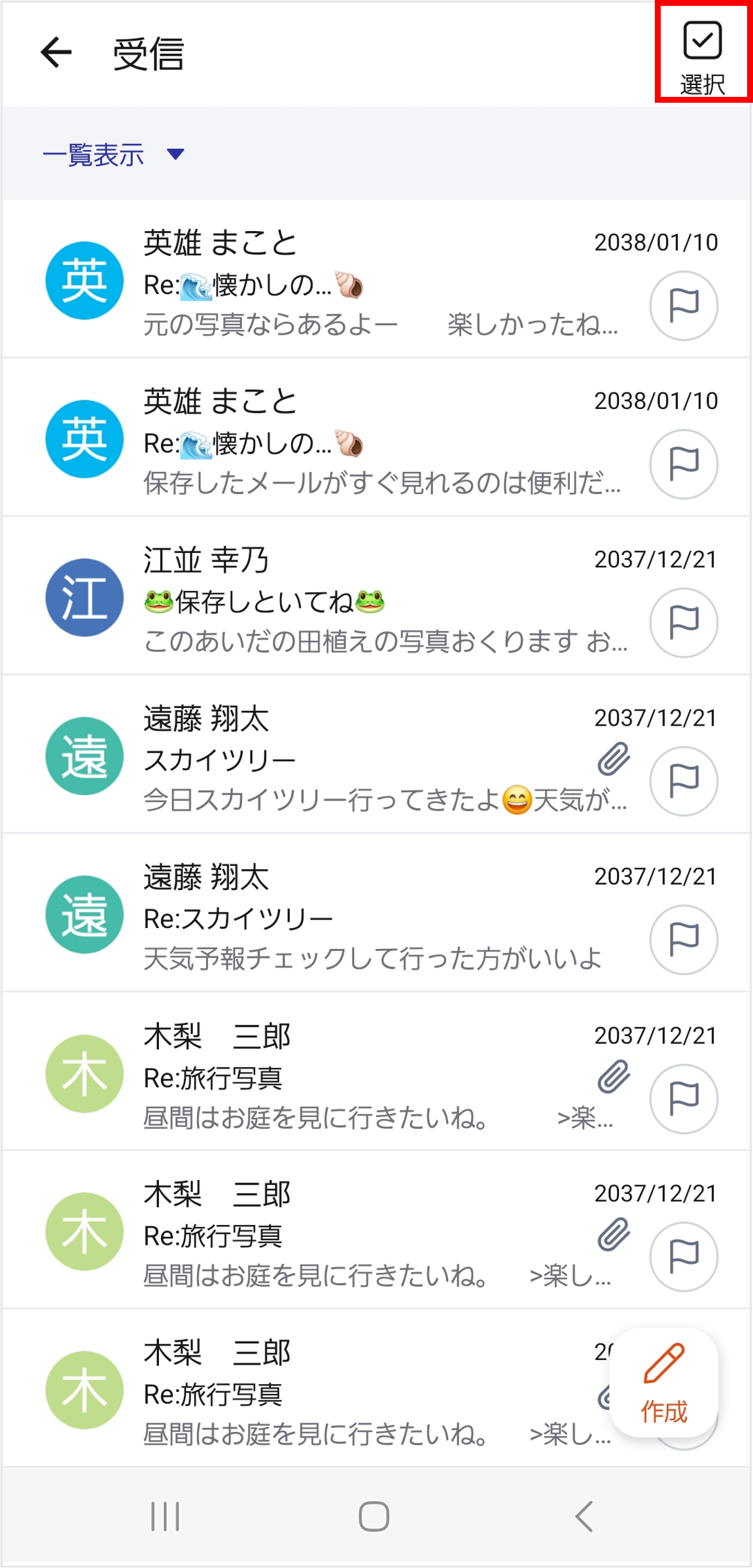The width and height of the screenshot is (753, 1568).
Task: Go back using the top arrow
Action: pos(56,53)
